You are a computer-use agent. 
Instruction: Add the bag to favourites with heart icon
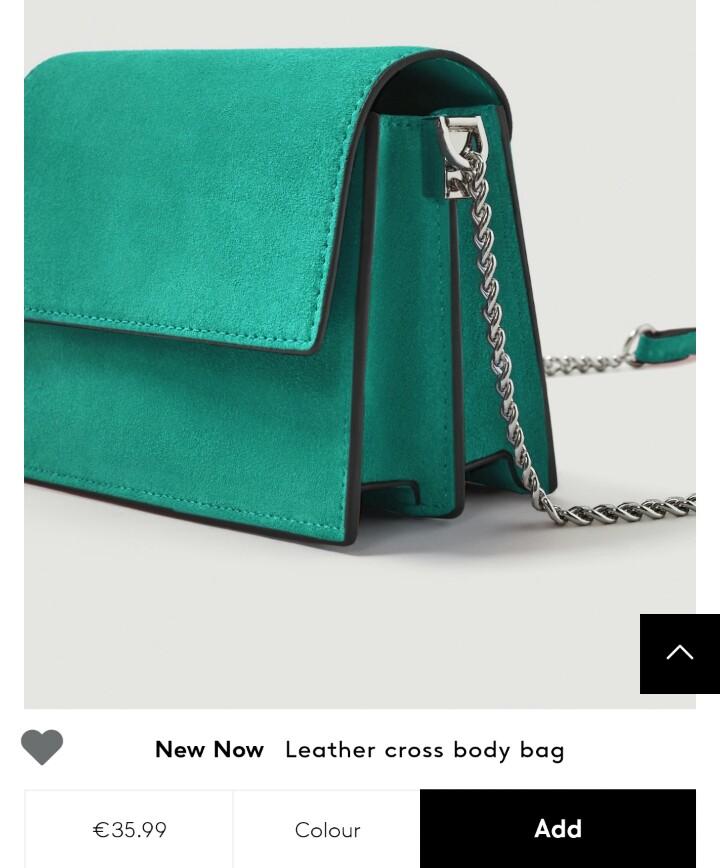coord(42,747)
